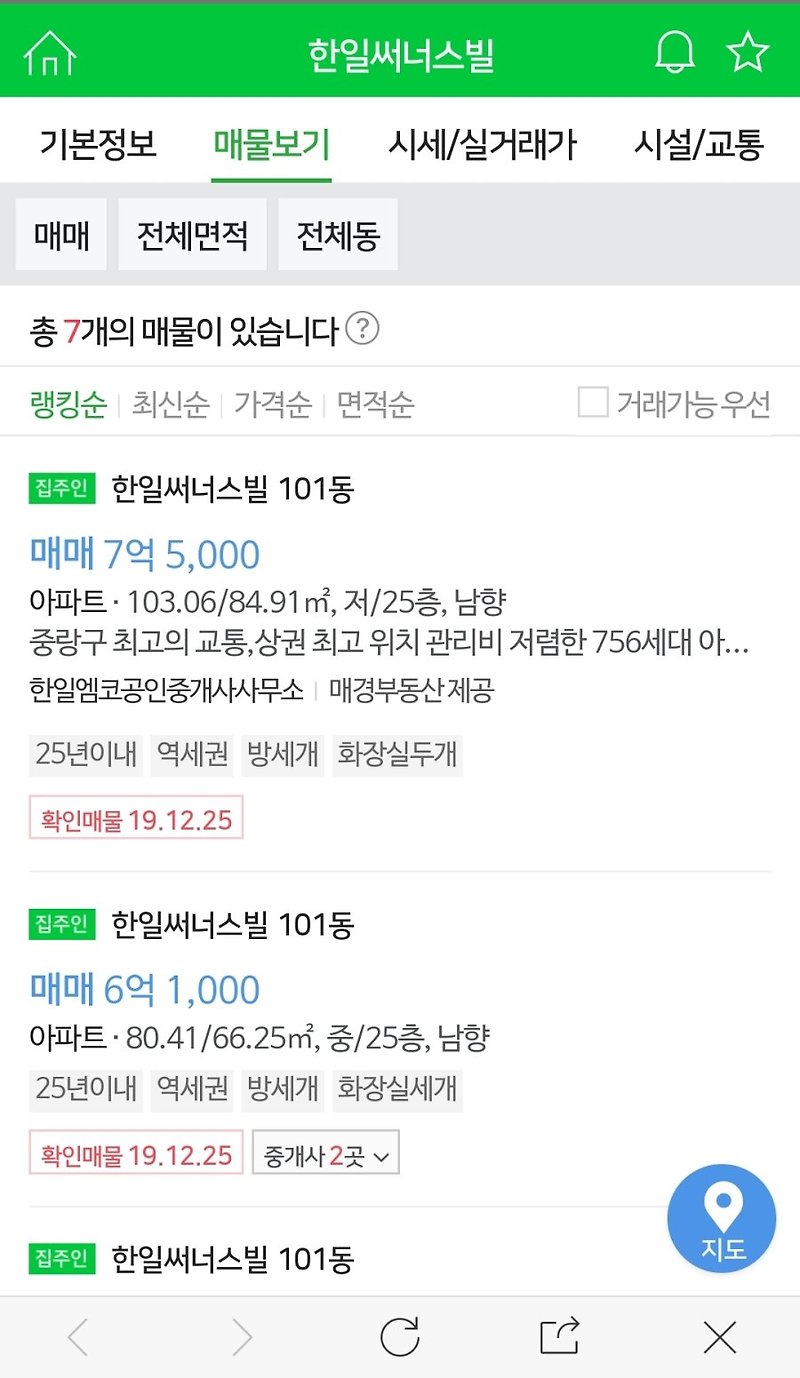Sort listings by 가격순
Viewport: 800px width, 1378px height.
pyautogui.click(x=272, y=405)
